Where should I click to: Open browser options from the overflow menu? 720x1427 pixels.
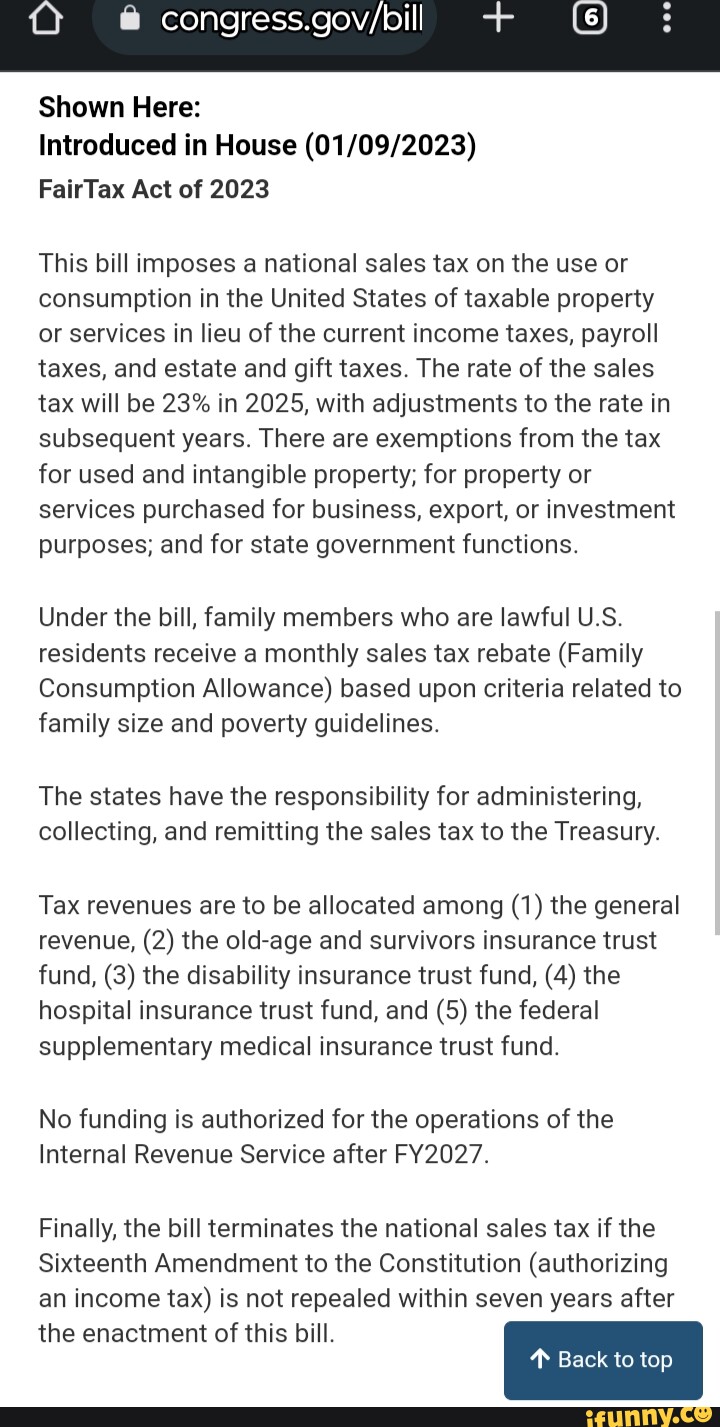pos(666,19)
